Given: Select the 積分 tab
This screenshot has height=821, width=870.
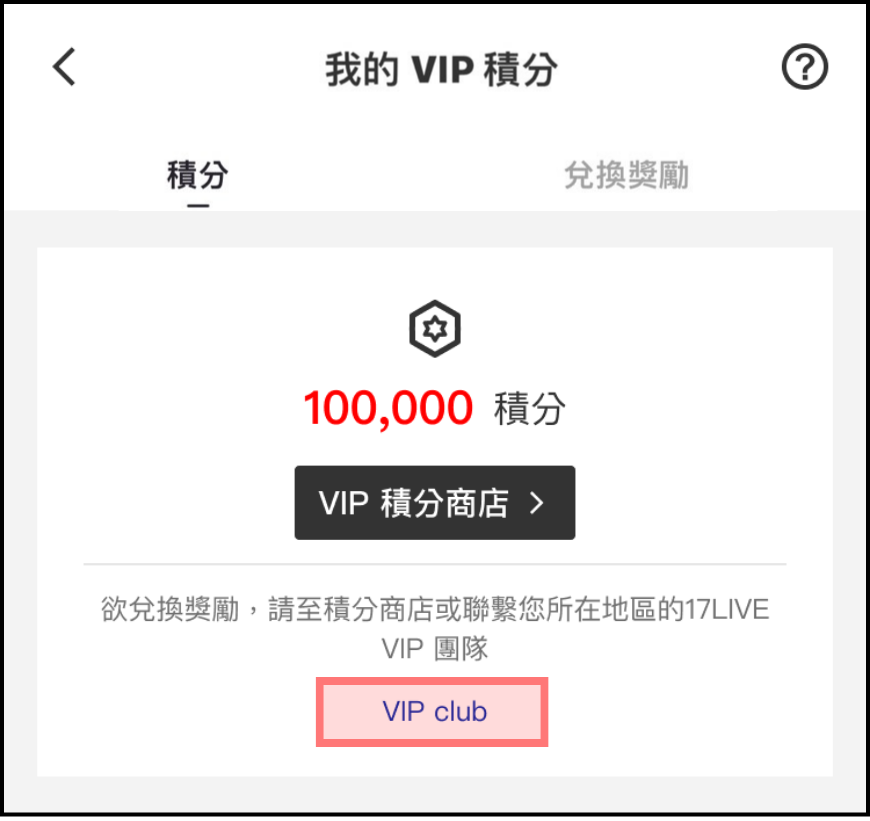Looking at the screenshot, I should 198,176.
